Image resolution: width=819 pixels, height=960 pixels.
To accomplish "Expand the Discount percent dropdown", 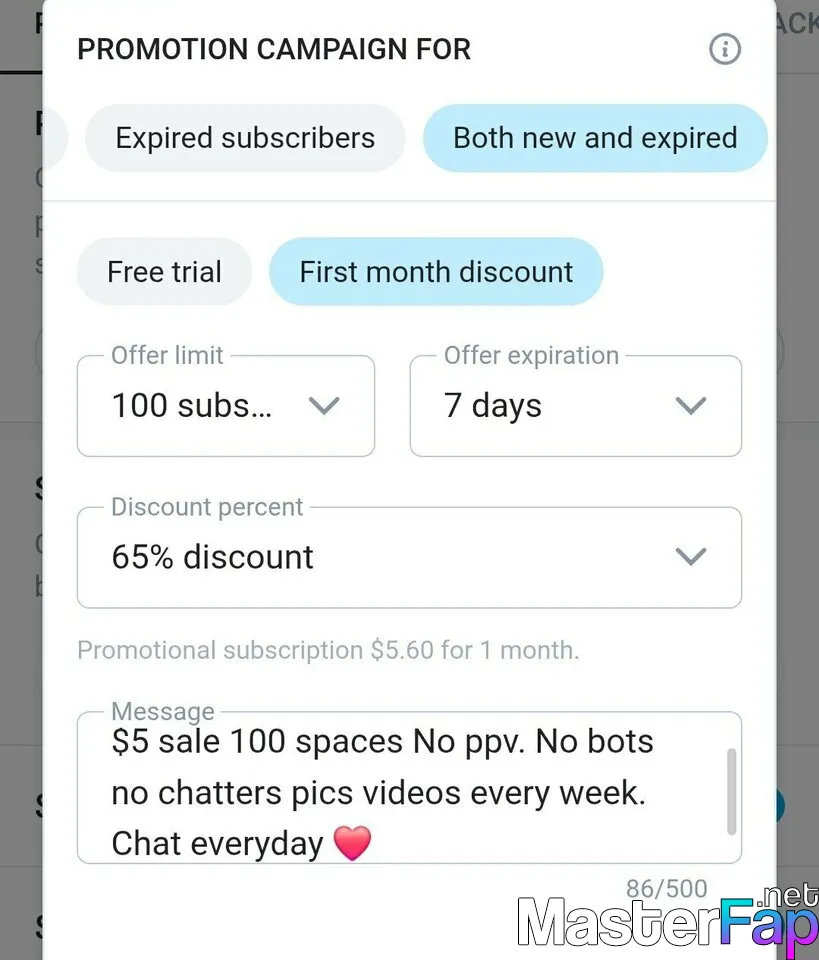I will (409, 557).
